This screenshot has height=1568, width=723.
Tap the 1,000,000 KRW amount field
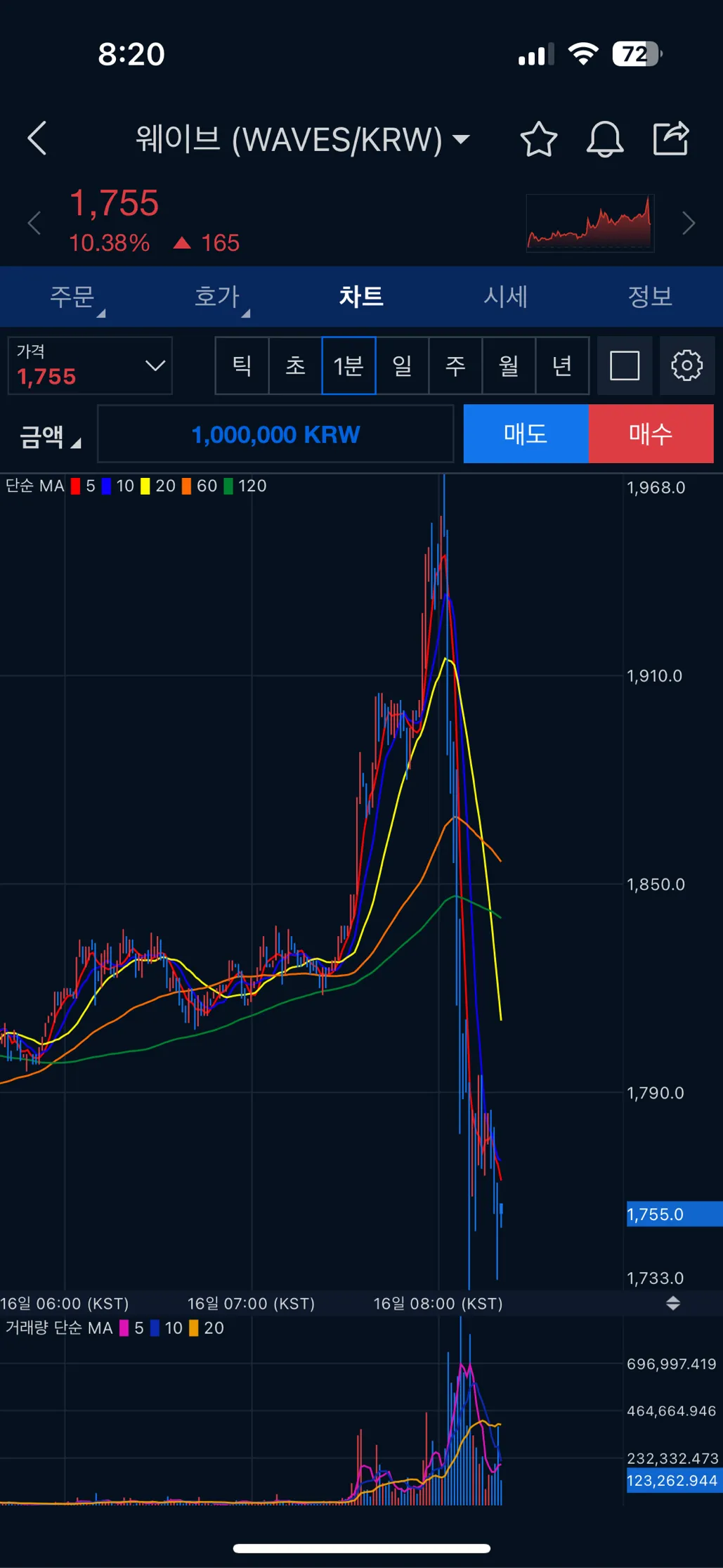(x=275, y=434)
